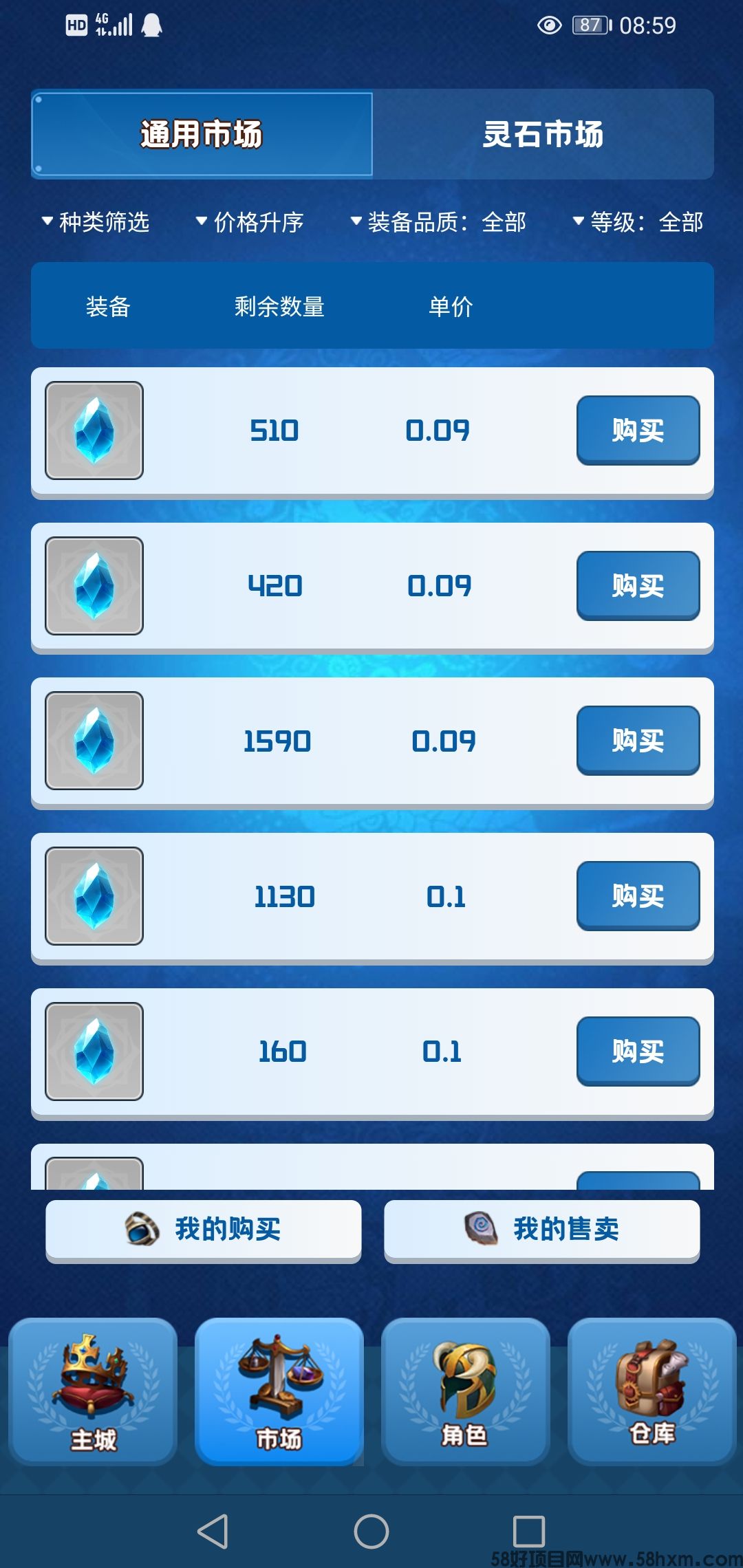The width and height of the screenshot is (743, 1568).
Task: Buy the listing with 160 remaining
Action: tap(638, 1052)
